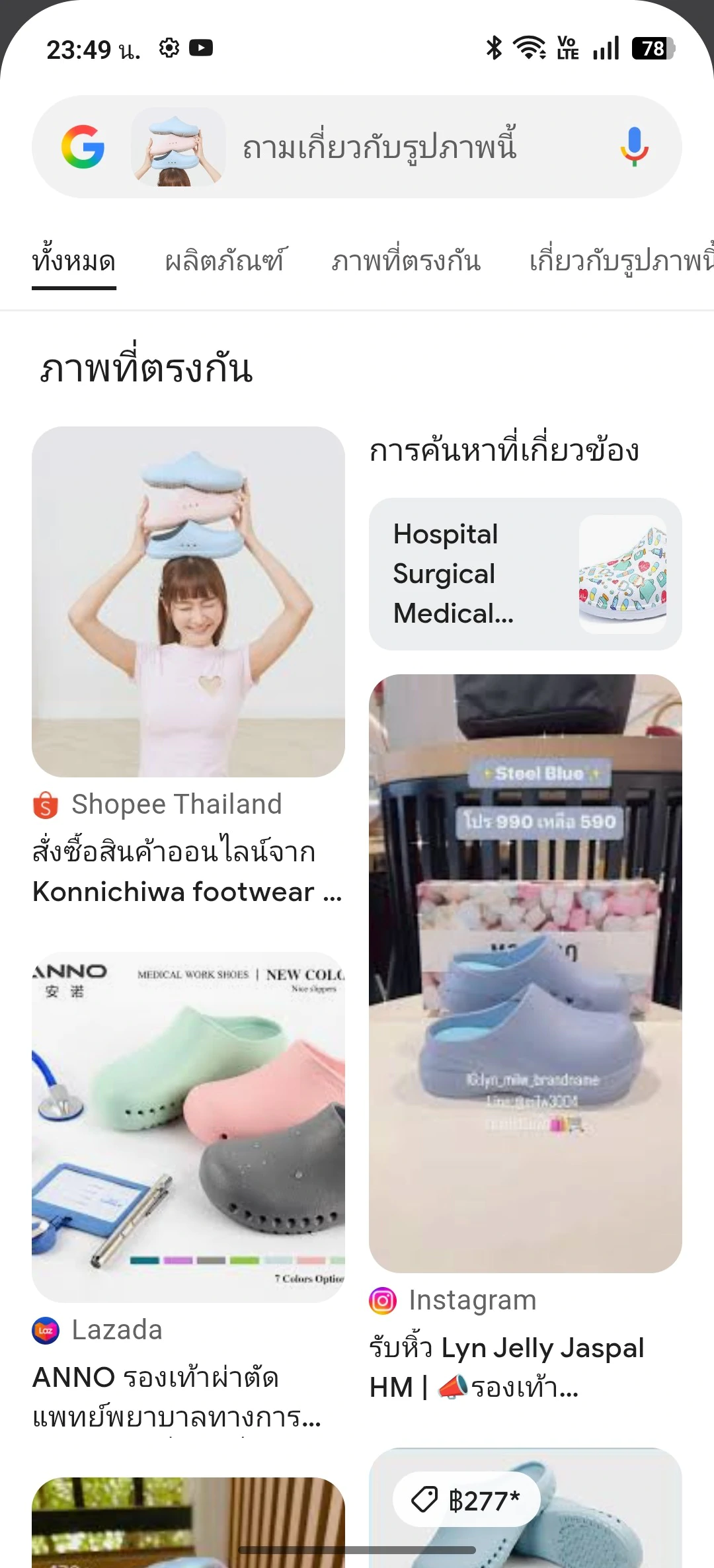
Task: Open the Shopee Thailand Konnichiwa footwear result
Action: (188, 668)
